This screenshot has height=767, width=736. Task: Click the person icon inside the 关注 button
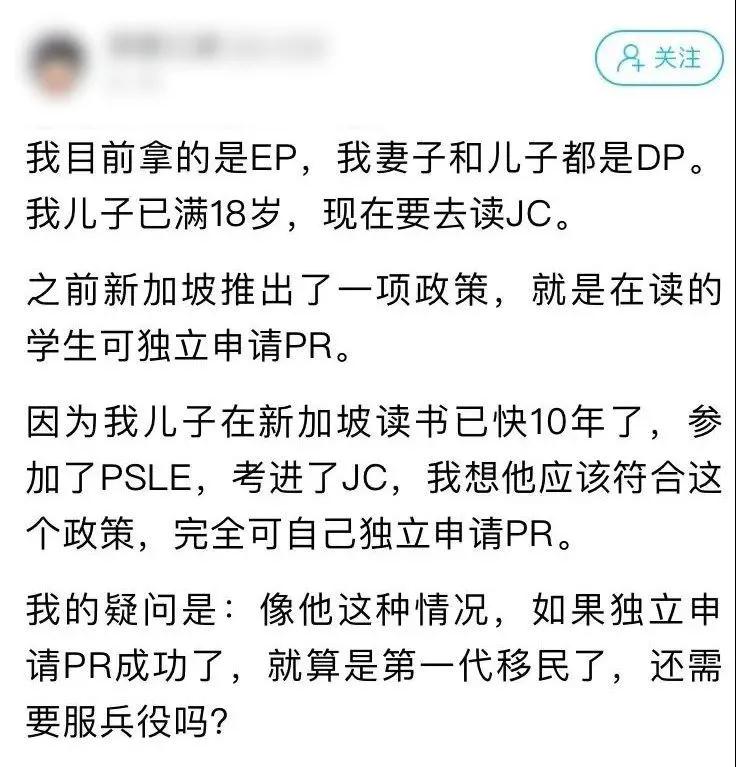coord(629,57)
